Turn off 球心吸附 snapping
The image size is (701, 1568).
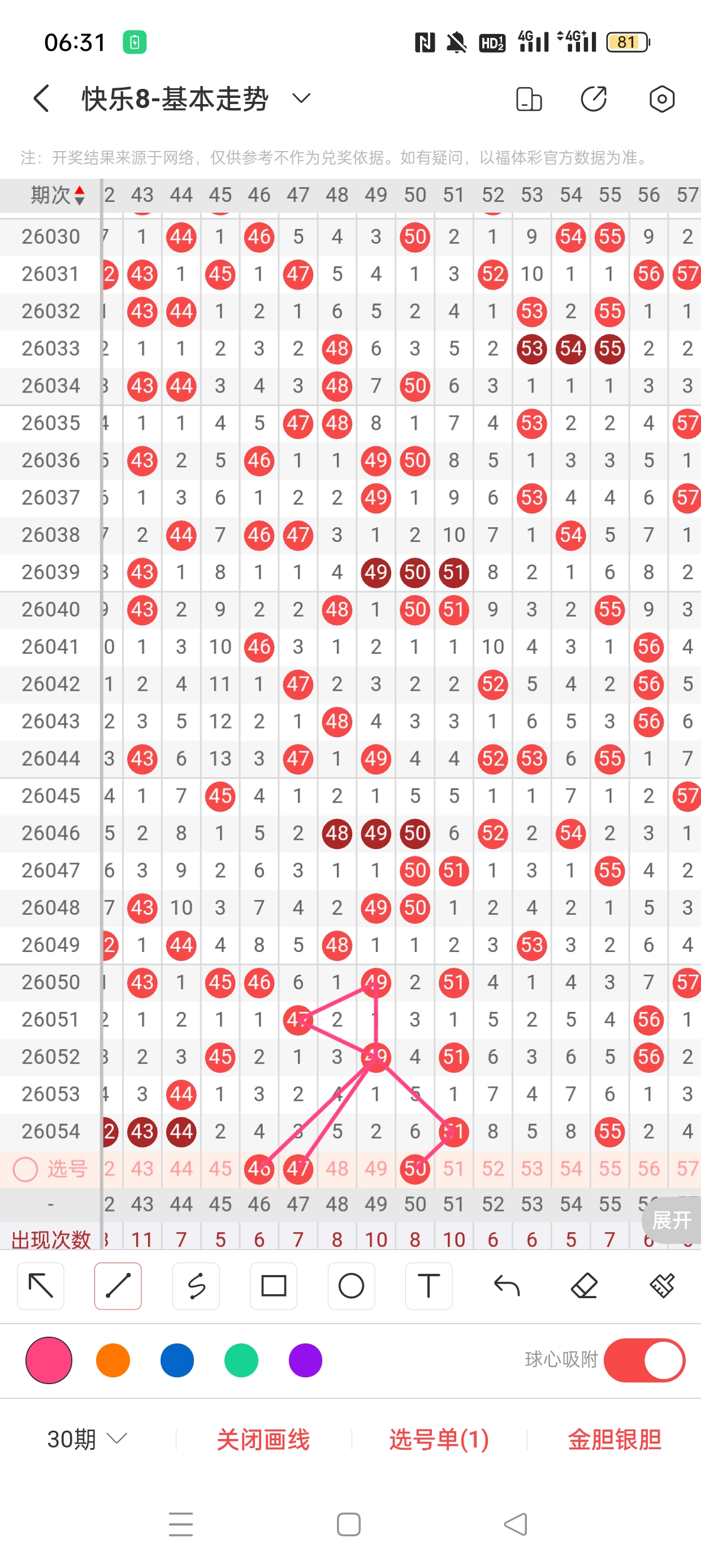[x=644, y=1360]
